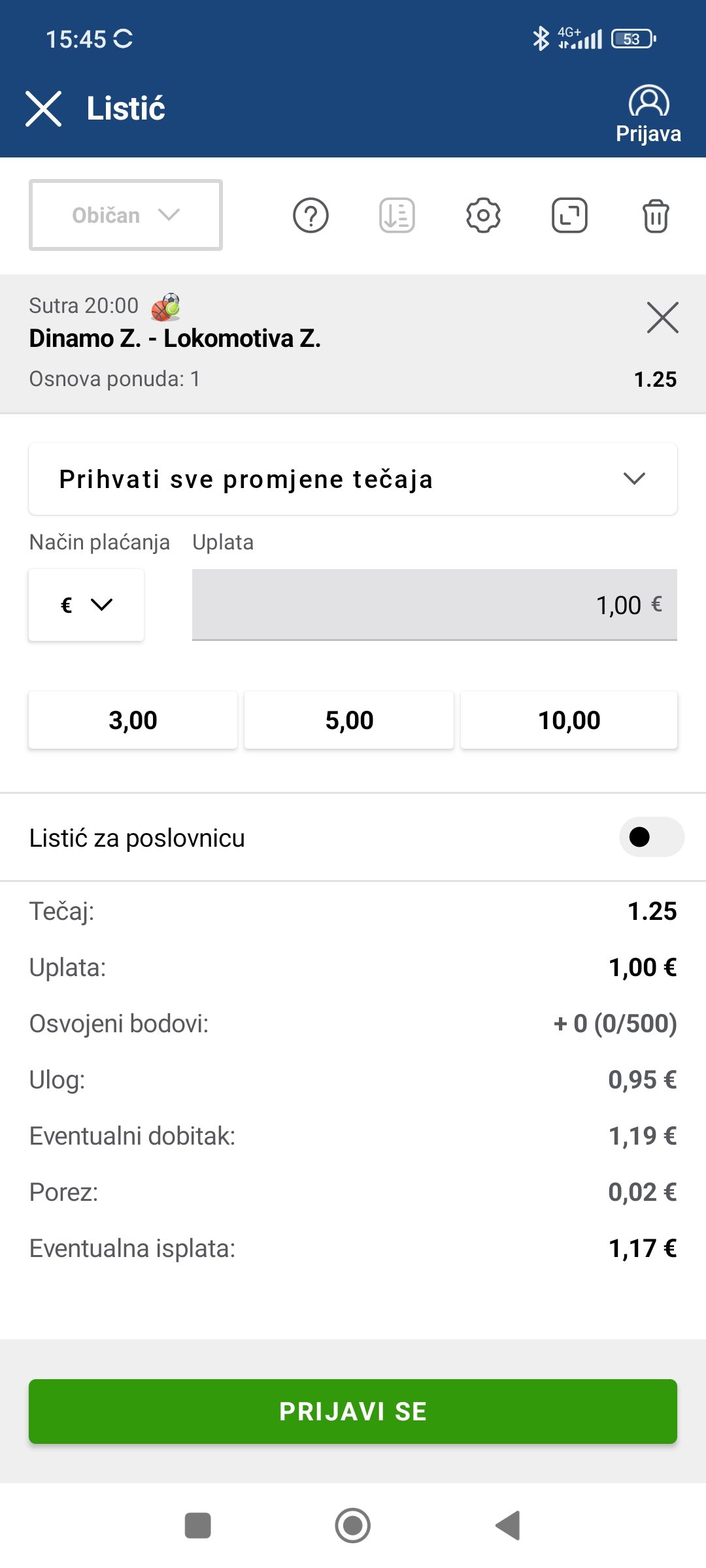Close the Listić betting slip
This screenshot has width=706, height=1568.
(x=43, y=108)
